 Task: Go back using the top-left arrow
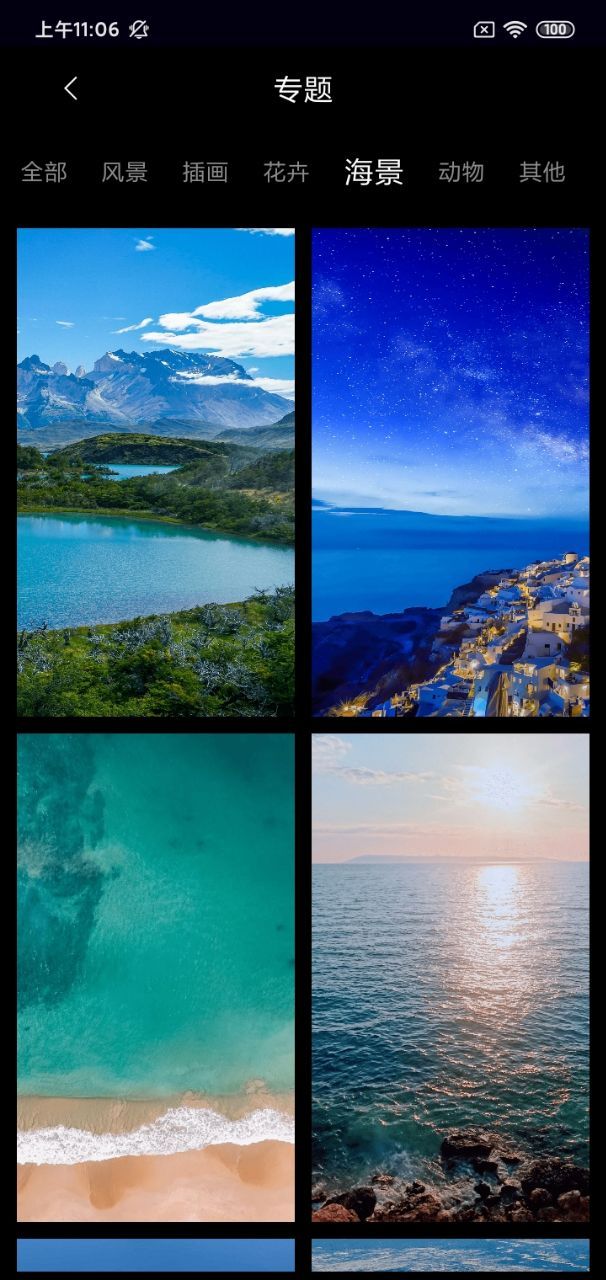point(71,89)
